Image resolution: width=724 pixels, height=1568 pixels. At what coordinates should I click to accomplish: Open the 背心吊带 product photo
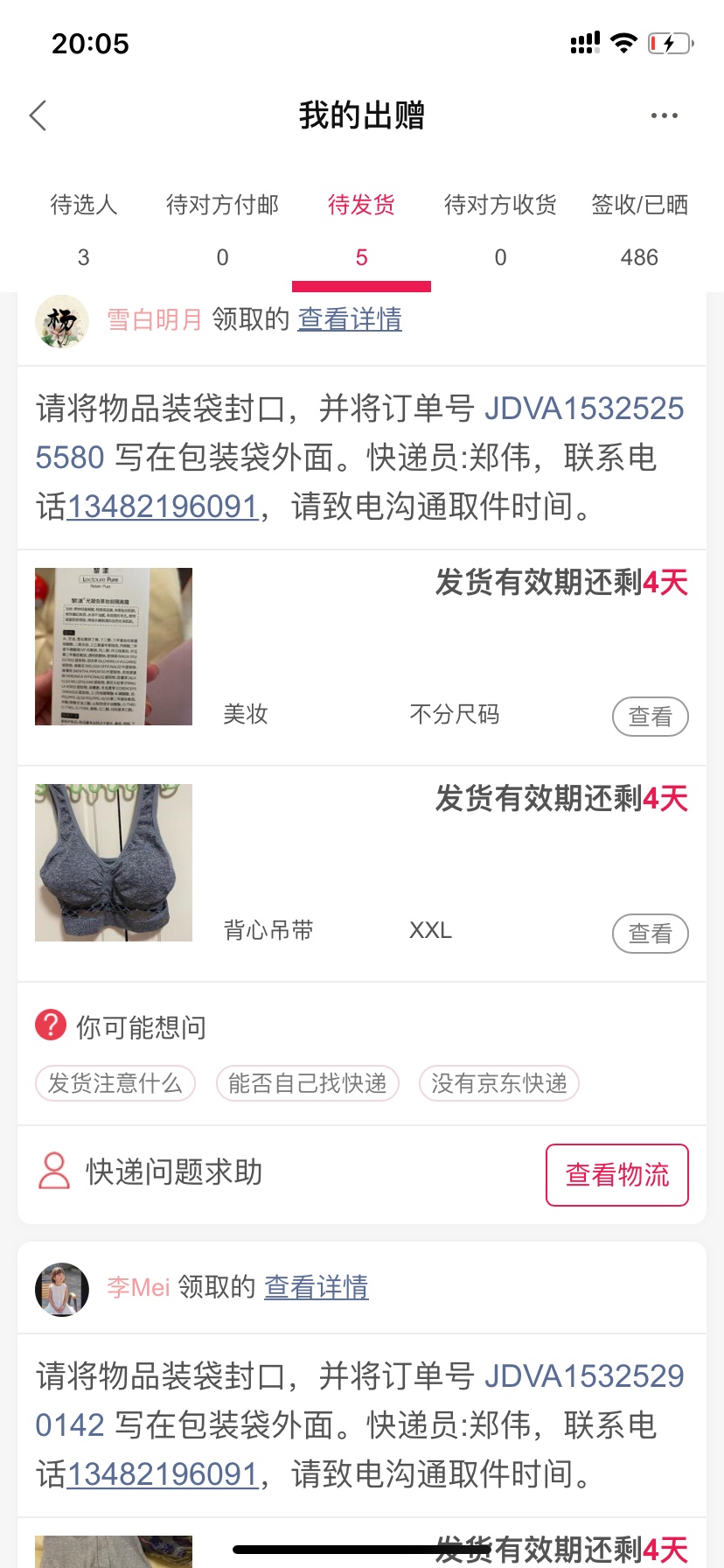point(114,863)
